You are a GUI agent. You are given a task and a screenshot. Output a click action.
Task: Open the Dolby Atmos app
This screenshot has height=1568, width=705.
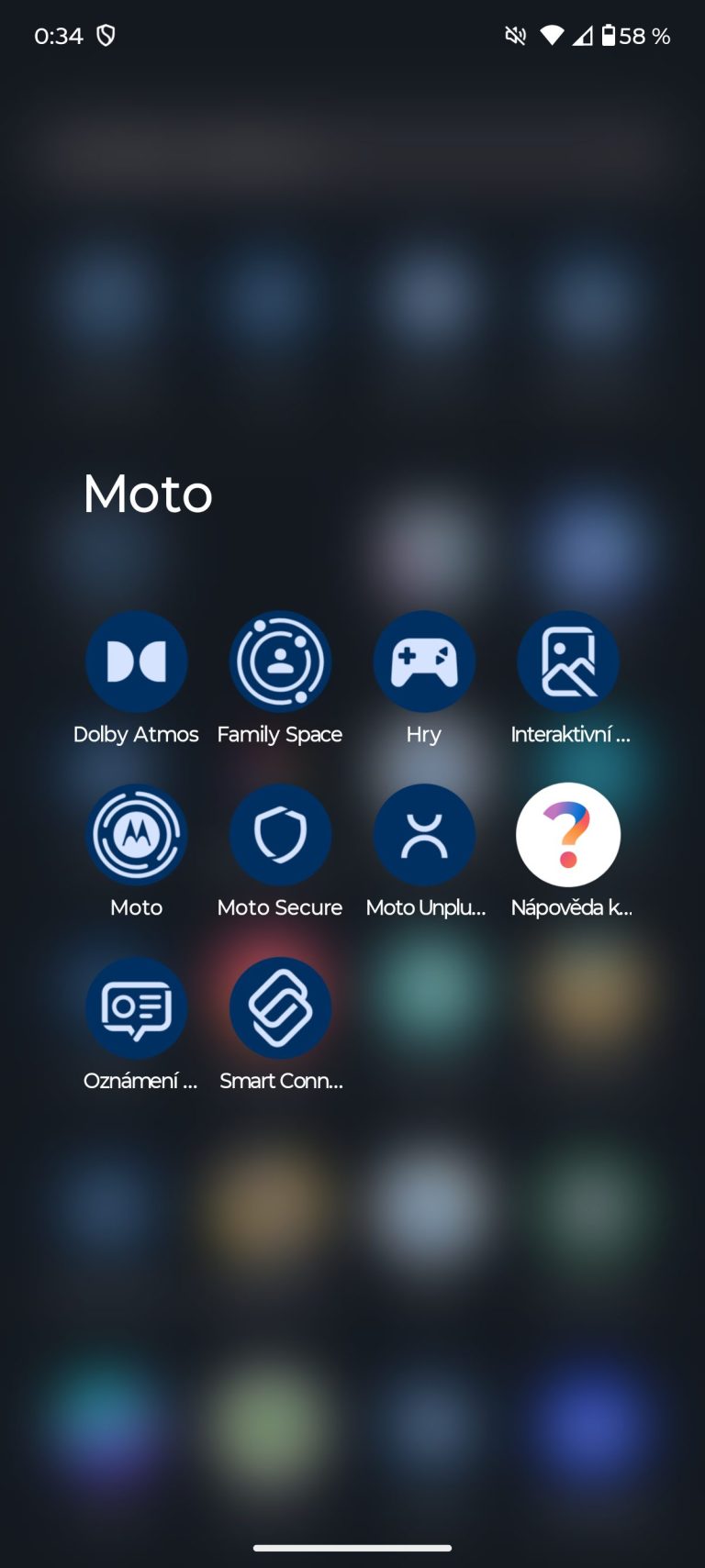136,662
